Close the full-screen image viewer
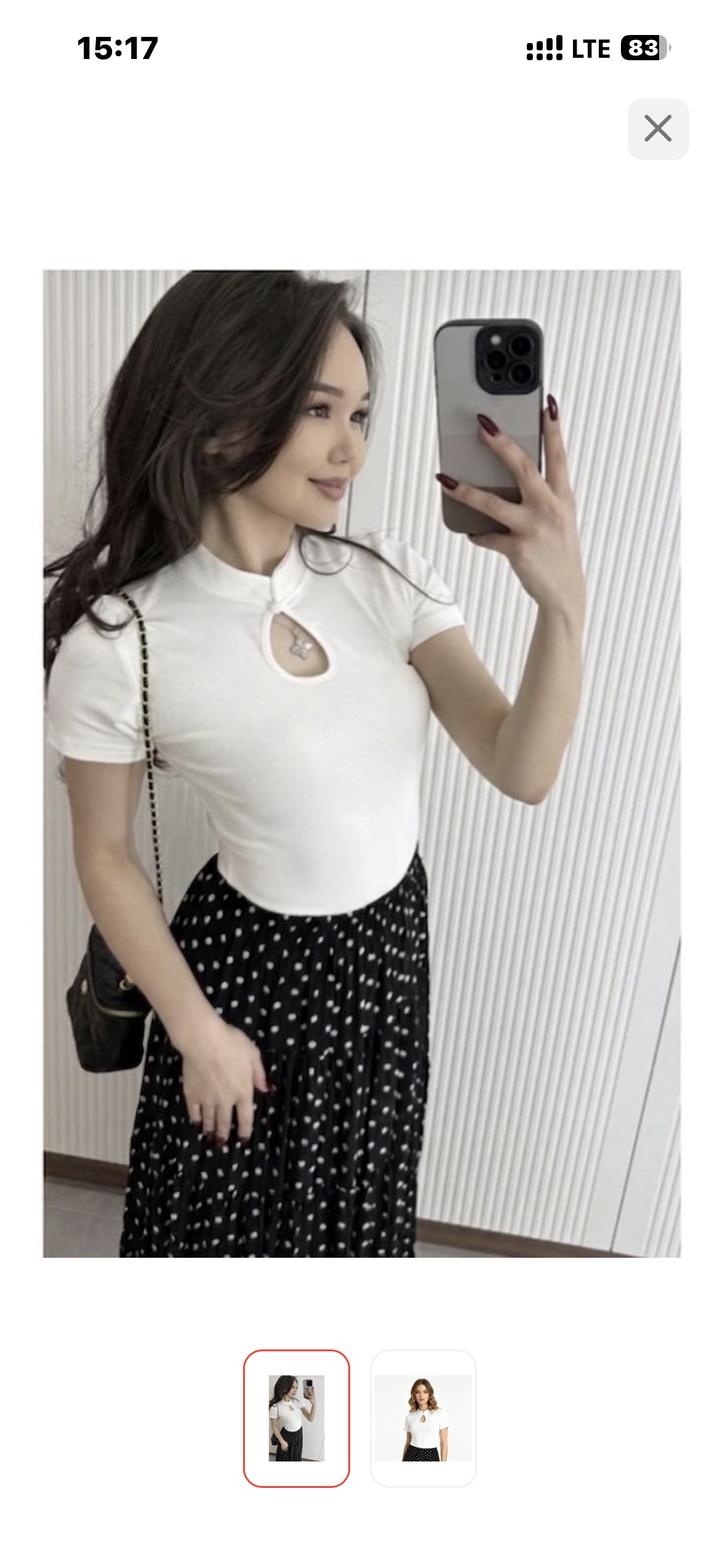Screen dimensions: 720x1558 [x=657, y=128]
